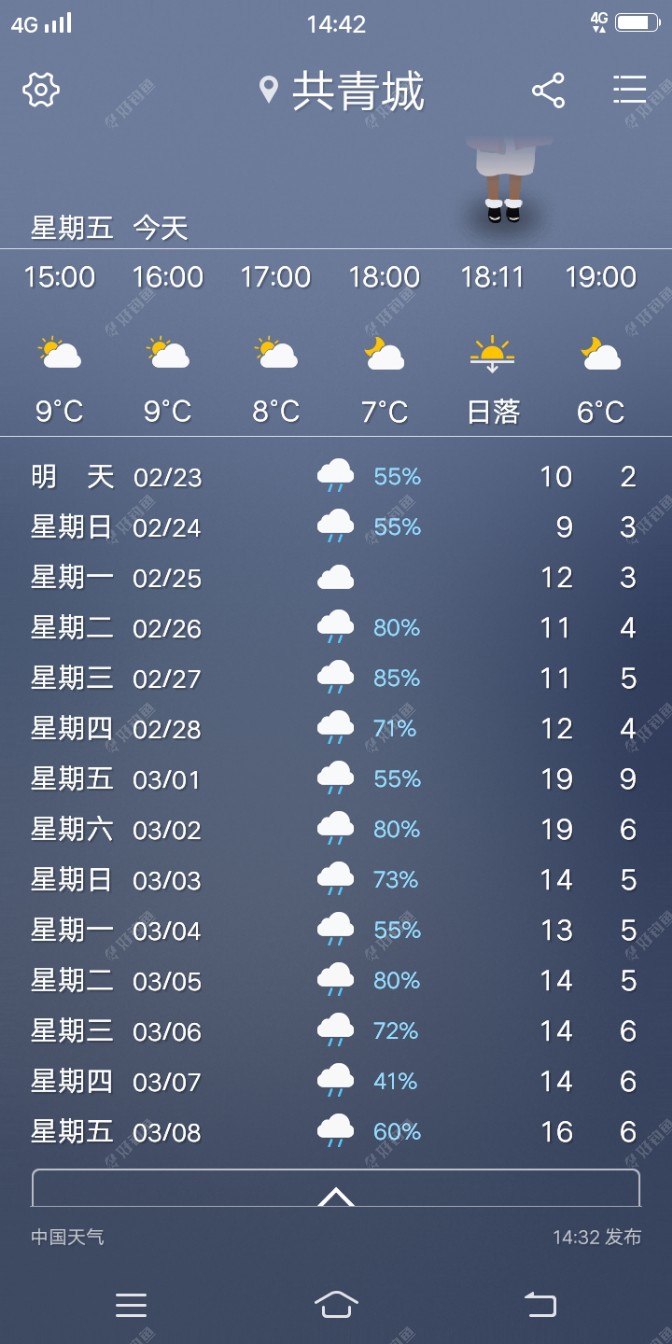Expand the bottom panel with the up chevron
672x1344 pixels.
click(336, 1193)
